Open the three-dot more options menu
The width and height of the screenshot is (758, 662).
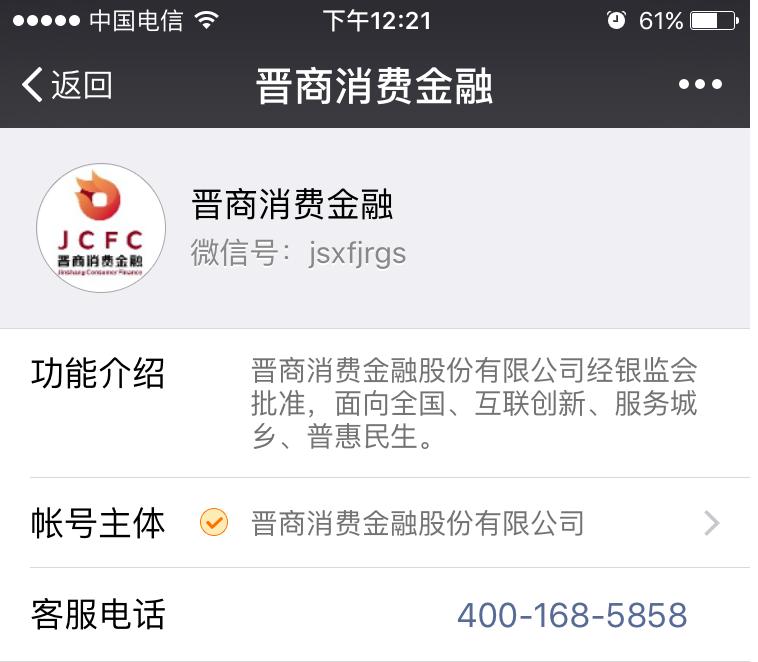click(x=700, y=85)
